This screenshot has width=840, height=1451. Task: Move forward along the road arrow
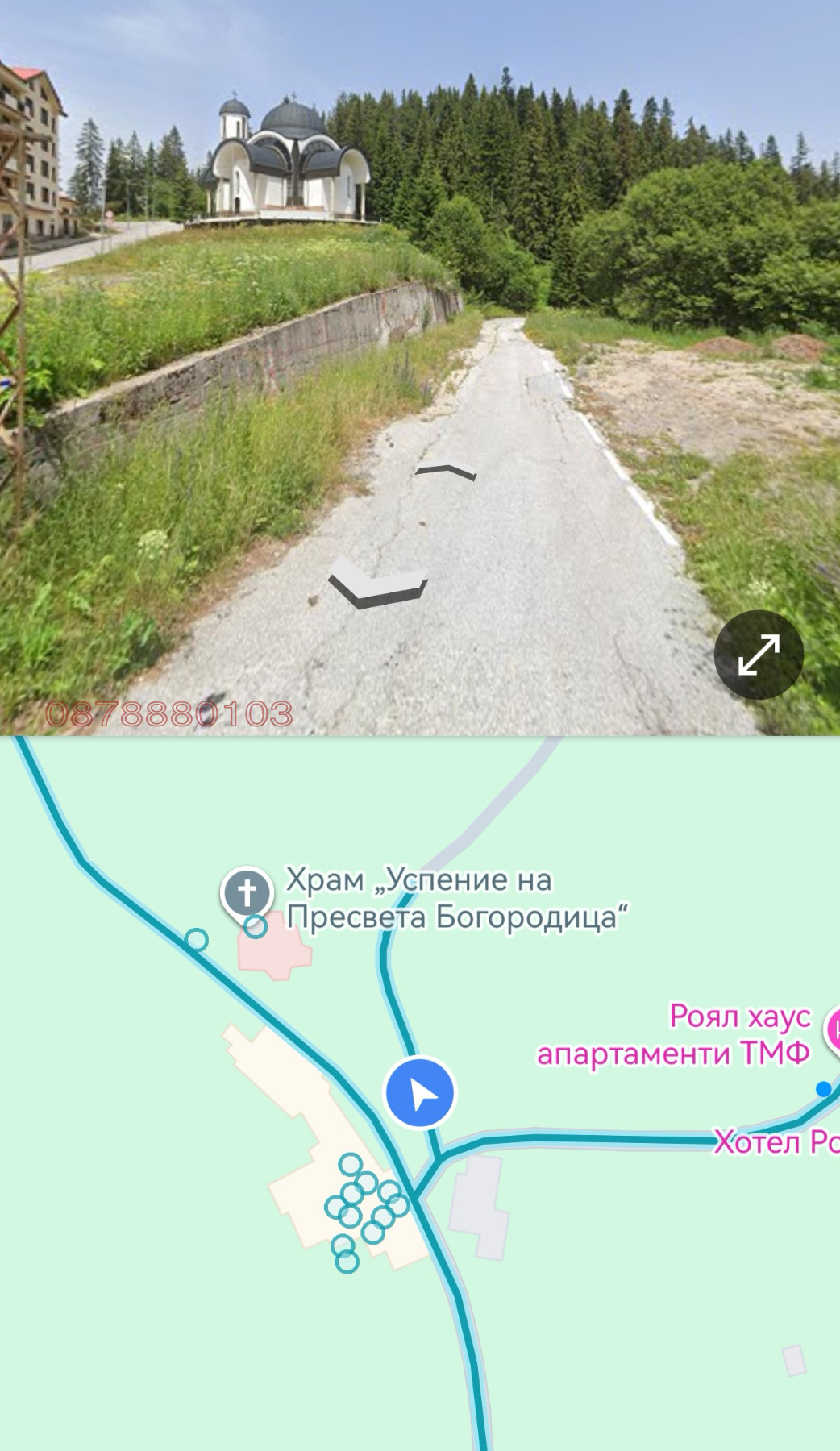click(x=446, y=472)
